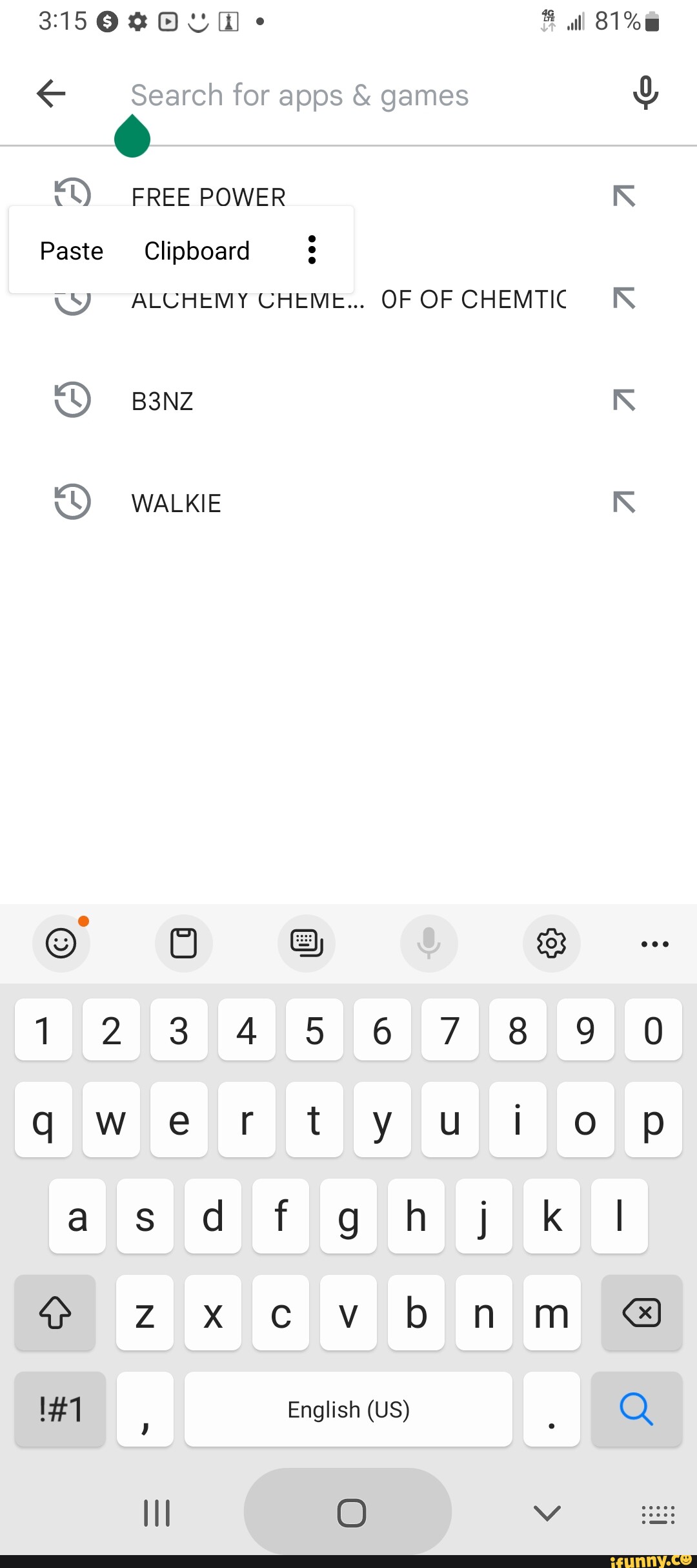Fill the search box with ALCHEMY CHEME suggestion arrow
This screenshot has width=697, height=1568.
tap(624, 298)
